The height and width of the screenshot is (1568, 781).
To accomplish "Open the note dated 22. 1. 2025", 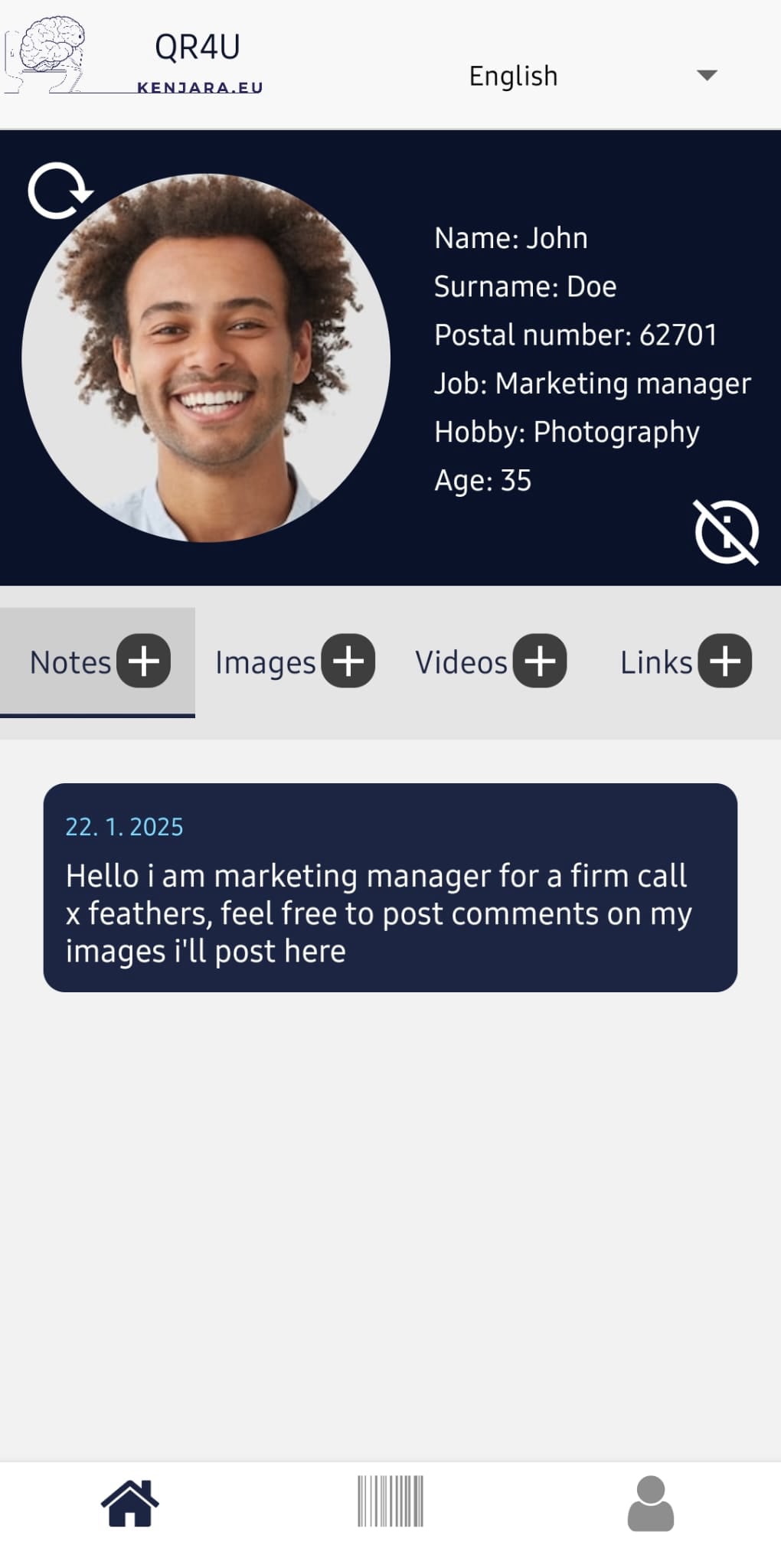I will (x=390, y=887).
